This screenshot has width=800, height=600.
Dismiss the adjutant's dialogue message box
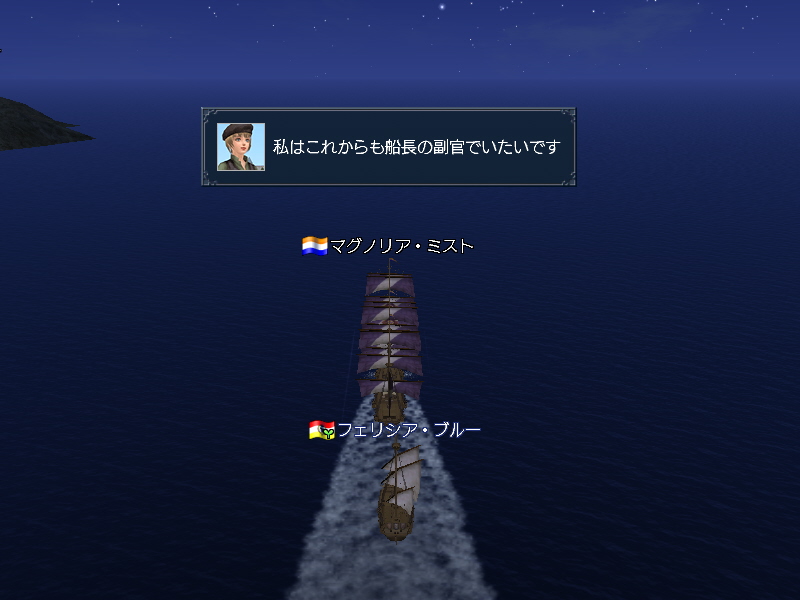click(388, 147)
